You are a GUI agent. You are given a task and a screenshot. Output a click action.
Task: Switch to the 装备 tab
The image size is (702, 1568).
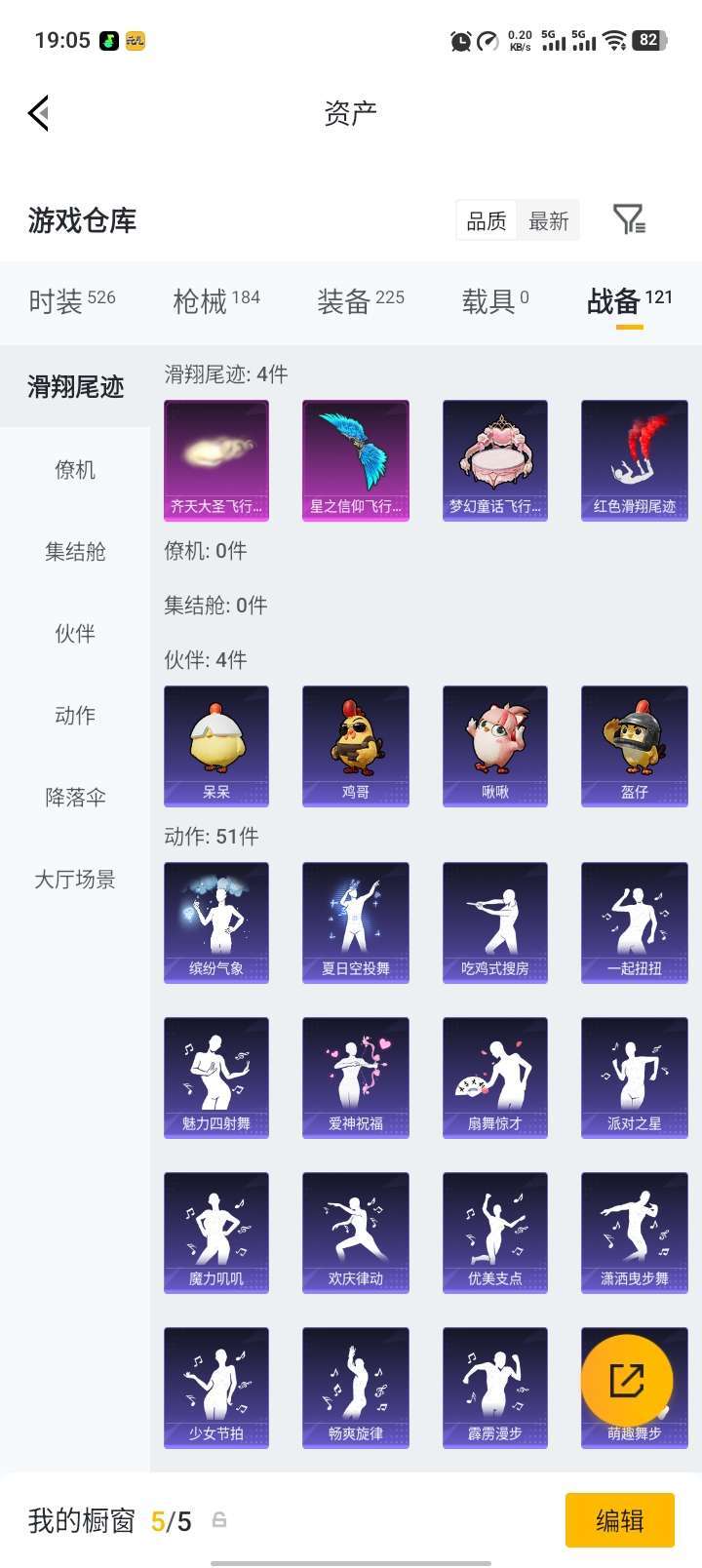[361, 301]
